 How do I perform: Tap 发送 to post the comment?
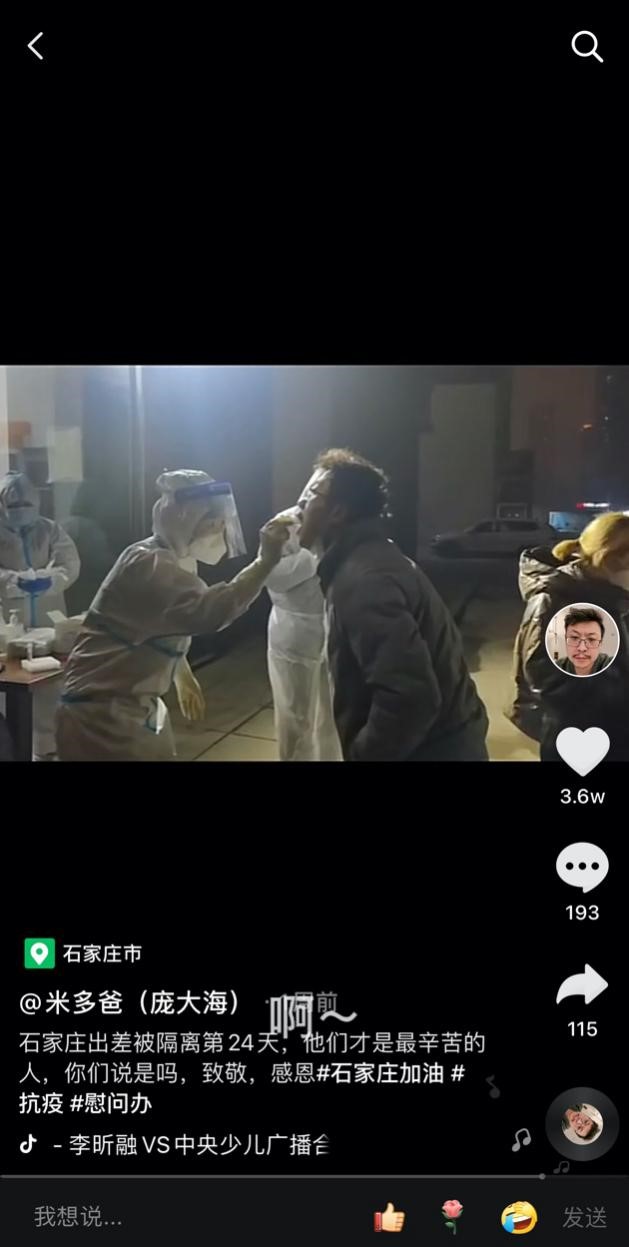(x=584, y=1217)
